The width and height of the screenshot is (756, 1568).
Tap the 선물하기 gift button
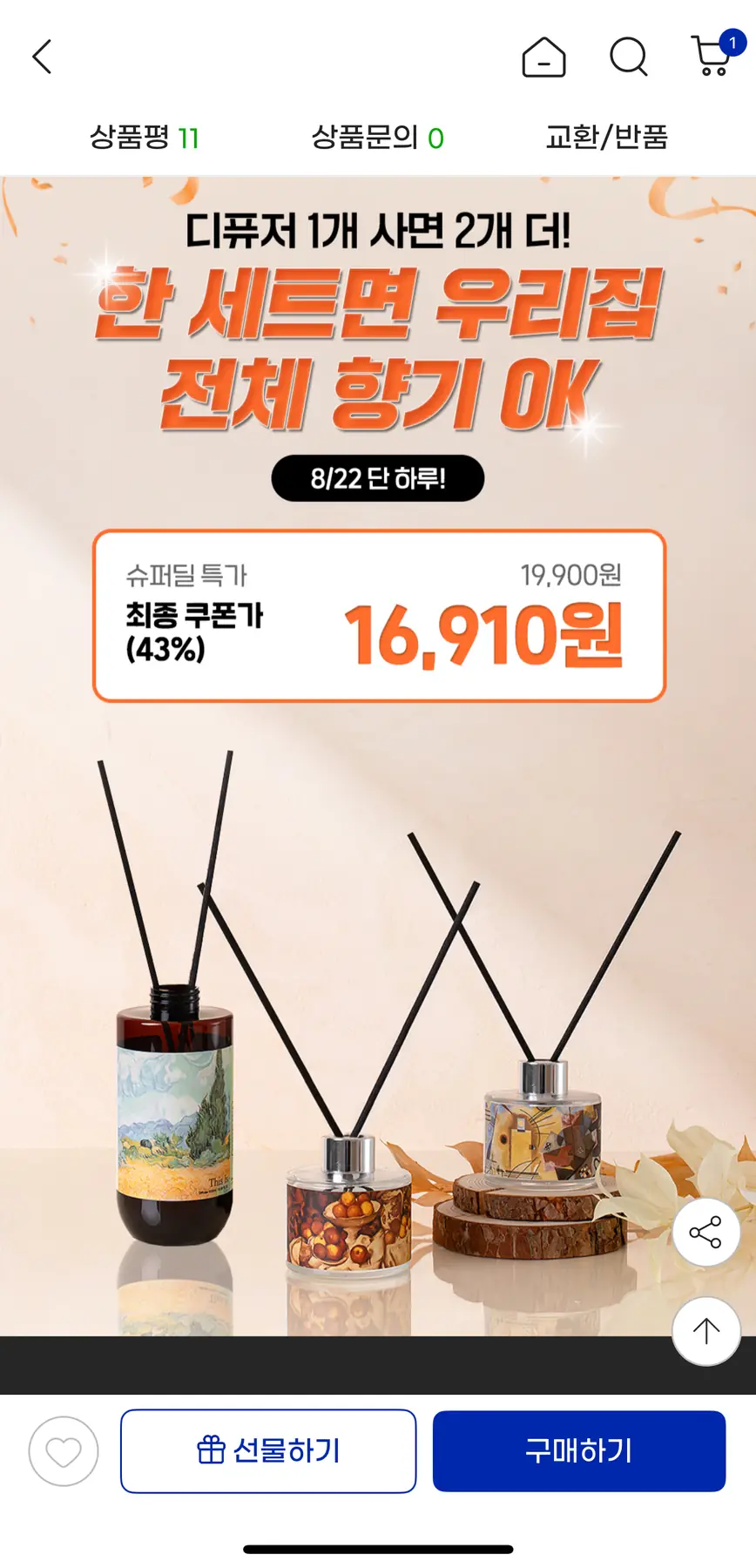268,1451
